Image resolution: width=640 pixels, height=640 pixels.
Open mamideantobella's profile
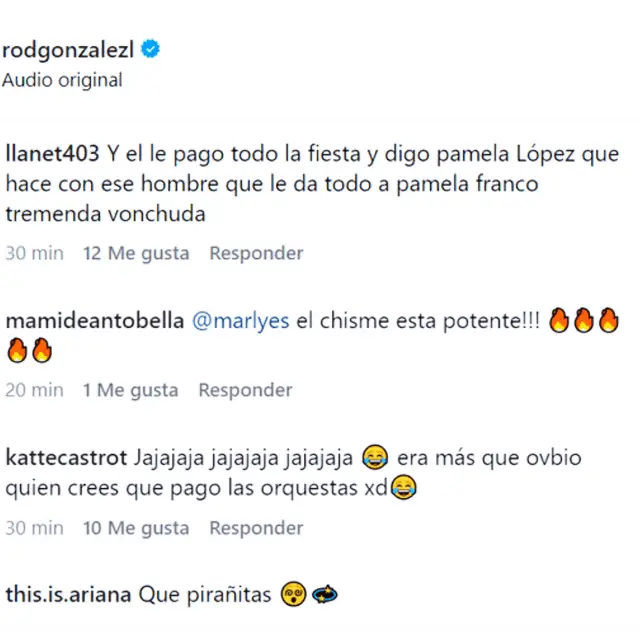[94, 321]
